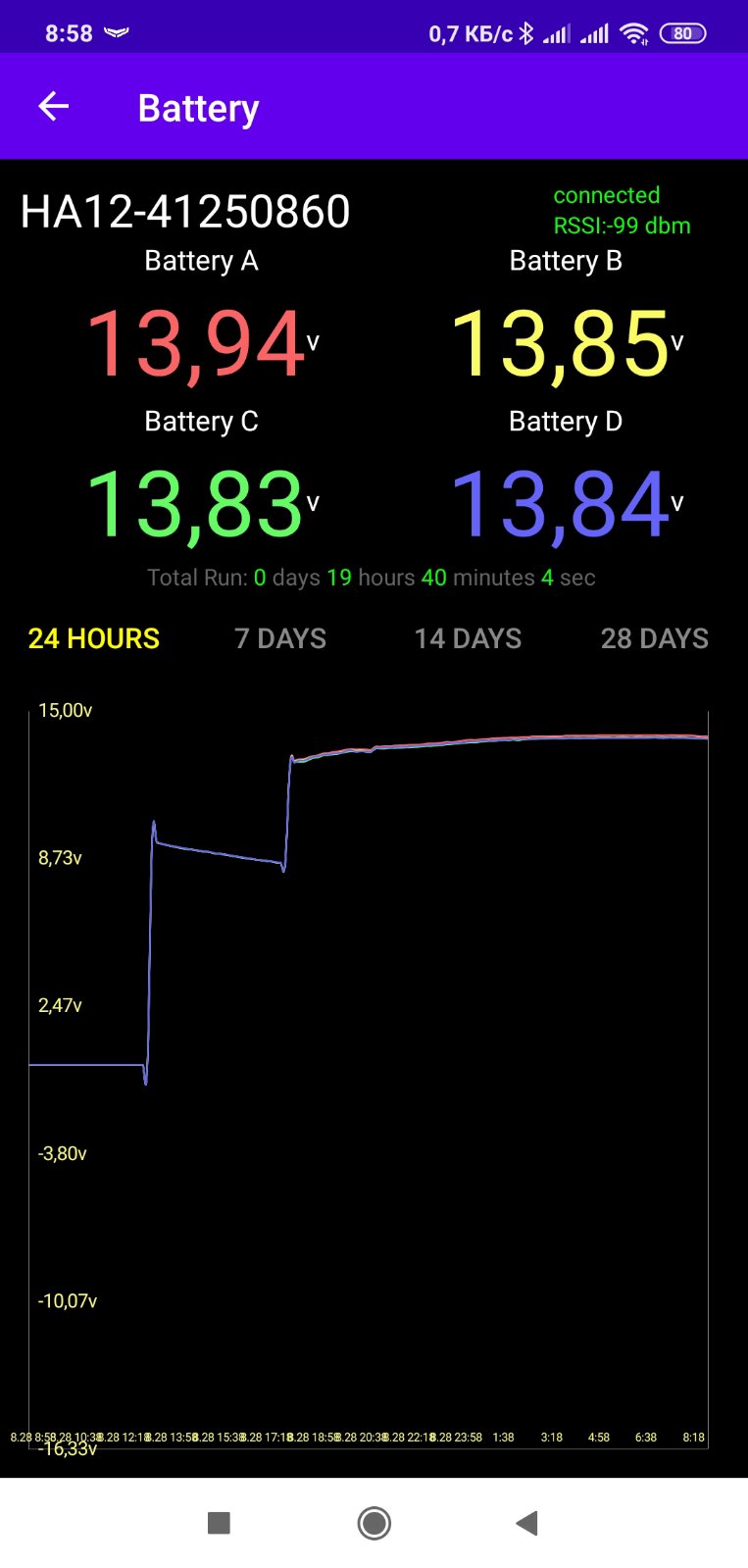This screenshot has height=1568, width=748.
Task: Show the 14 DAYS voltage history
Action: tap(468, 638)
